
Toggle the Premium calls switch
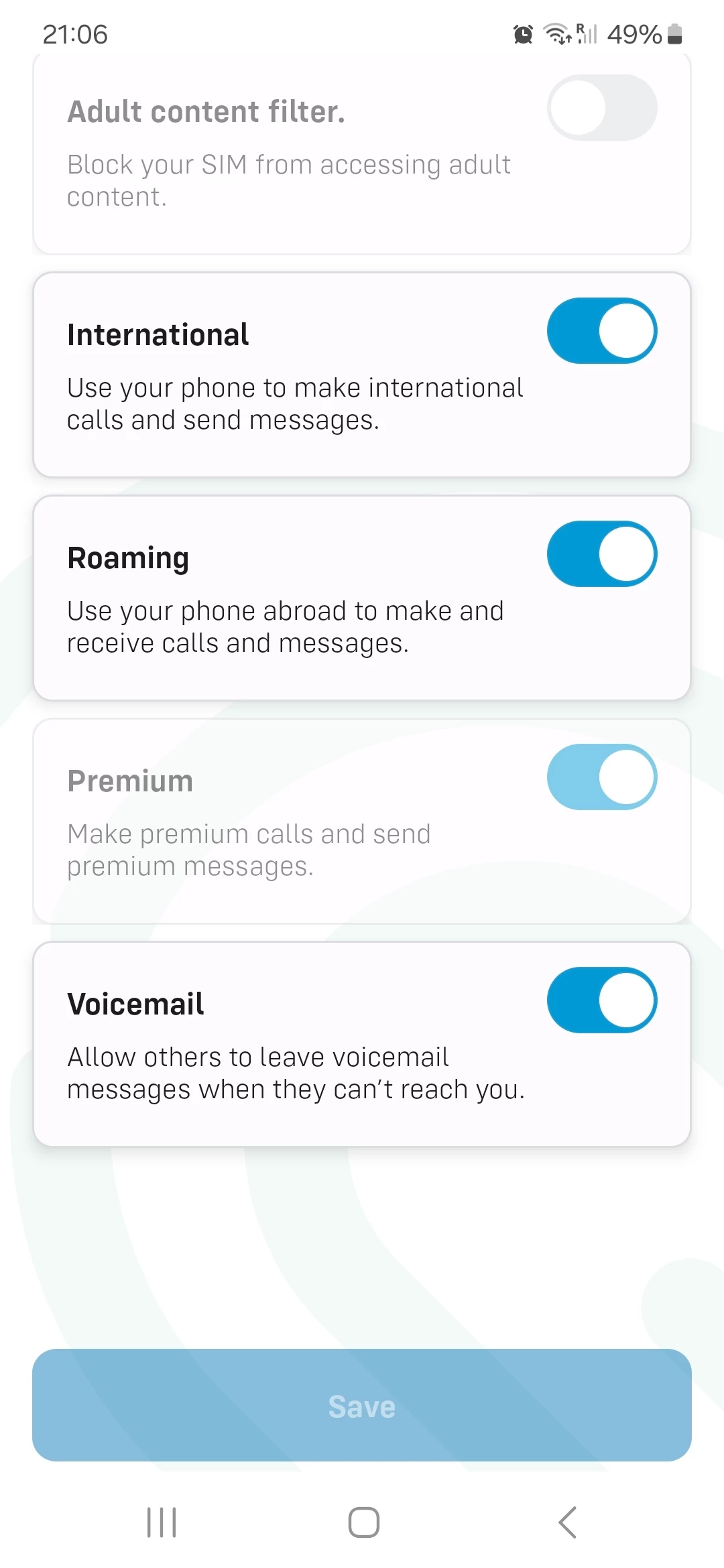(x=601, y=777)
